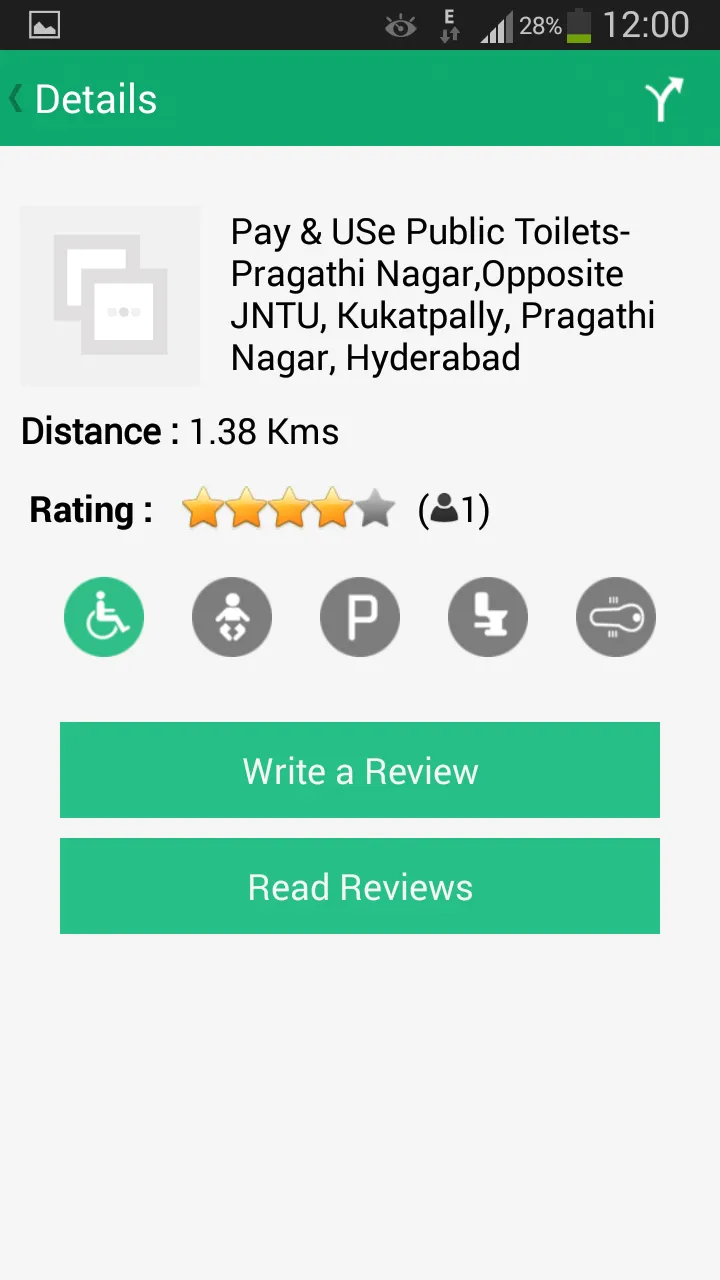Tap the parking availability icon
Screen dimensions: 720x1280
pyautogui.click(x=360, y=617)
